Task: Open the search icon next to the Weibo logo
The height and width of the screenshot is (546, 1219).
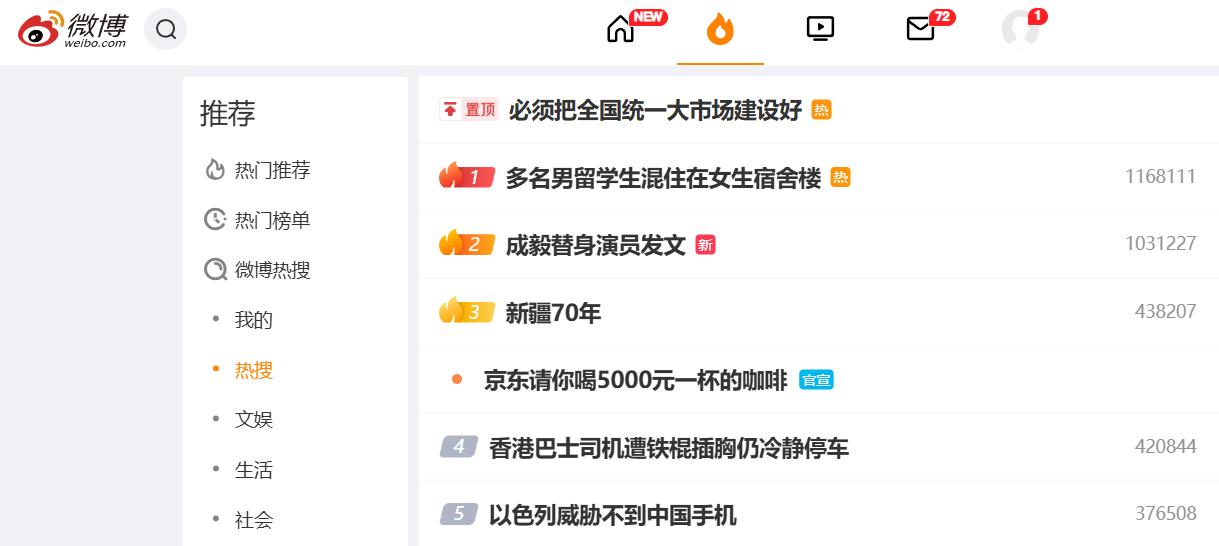Action: click(x=166, y=30)
